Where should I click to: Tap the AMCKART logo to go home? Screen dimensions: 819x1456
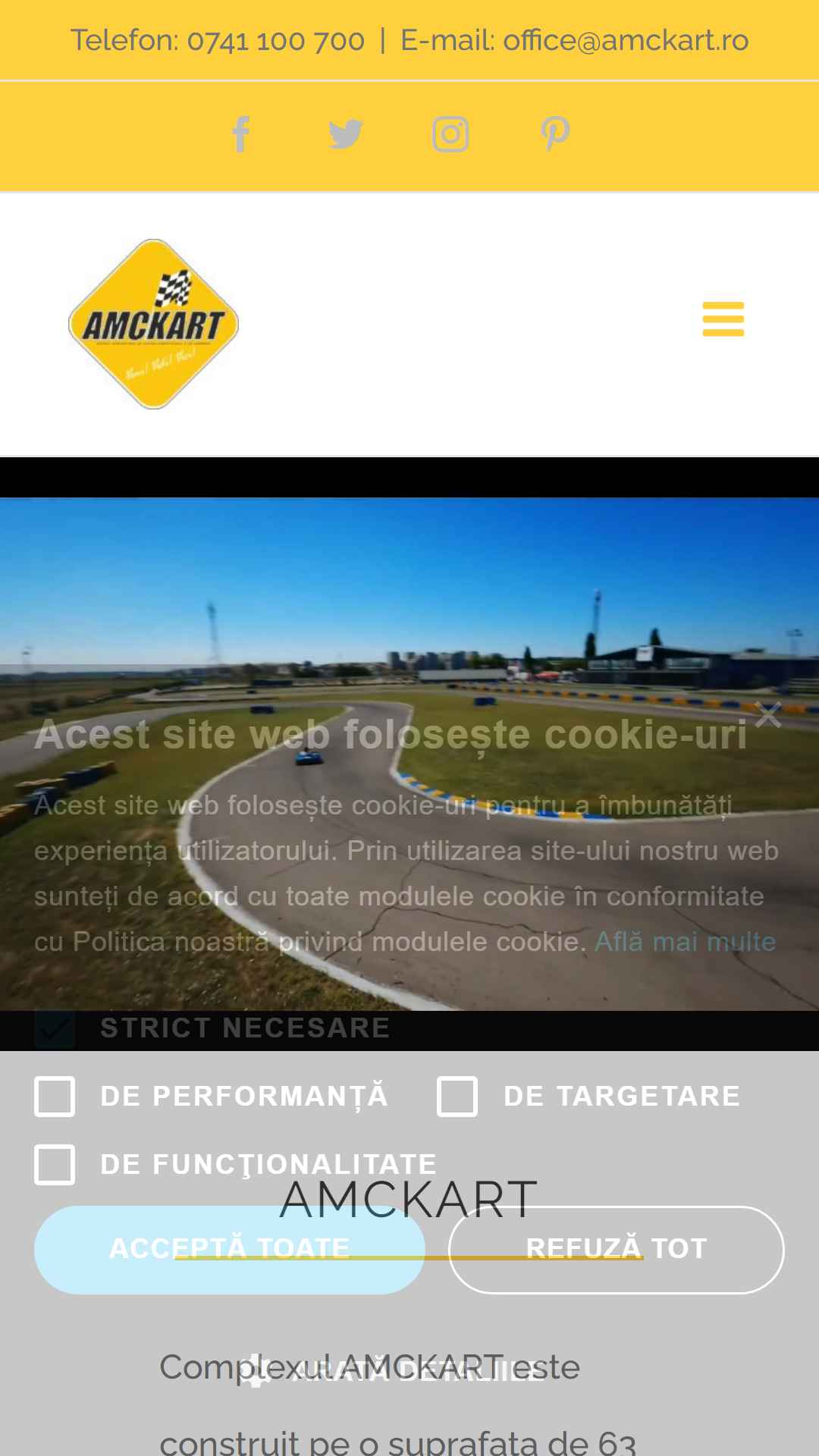point(154,324)
